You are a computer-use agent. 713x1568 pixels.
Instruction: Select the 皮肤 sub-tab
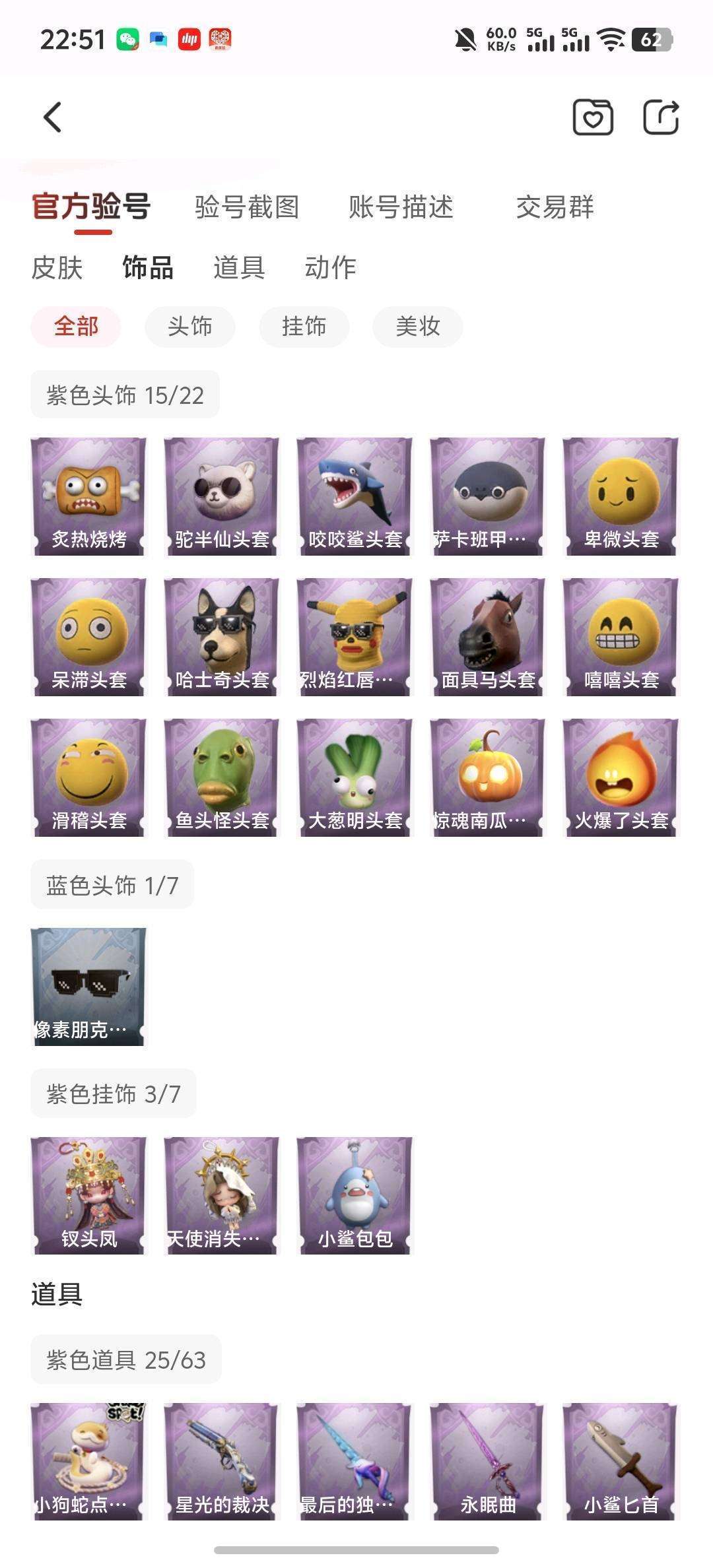[57, 268]
